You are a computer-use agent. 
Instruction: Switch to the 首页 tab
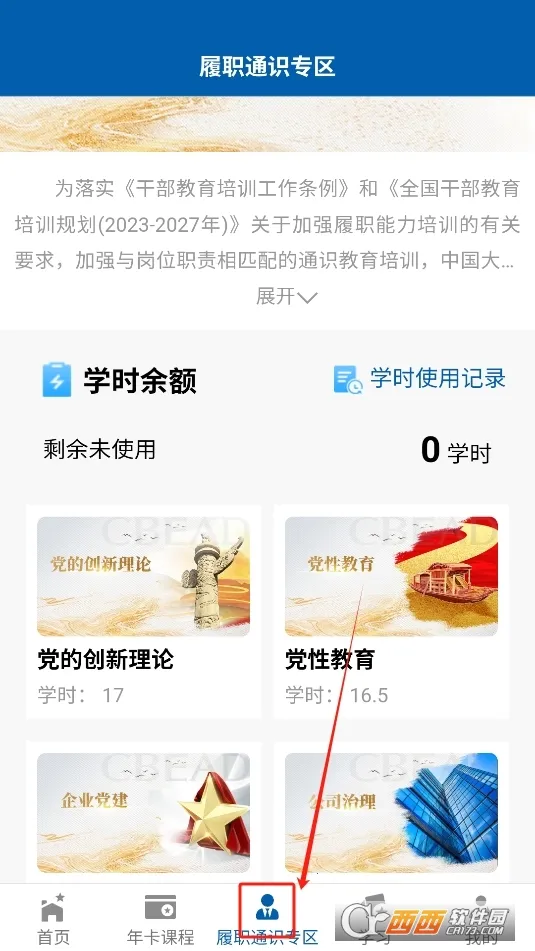(53, 918)
